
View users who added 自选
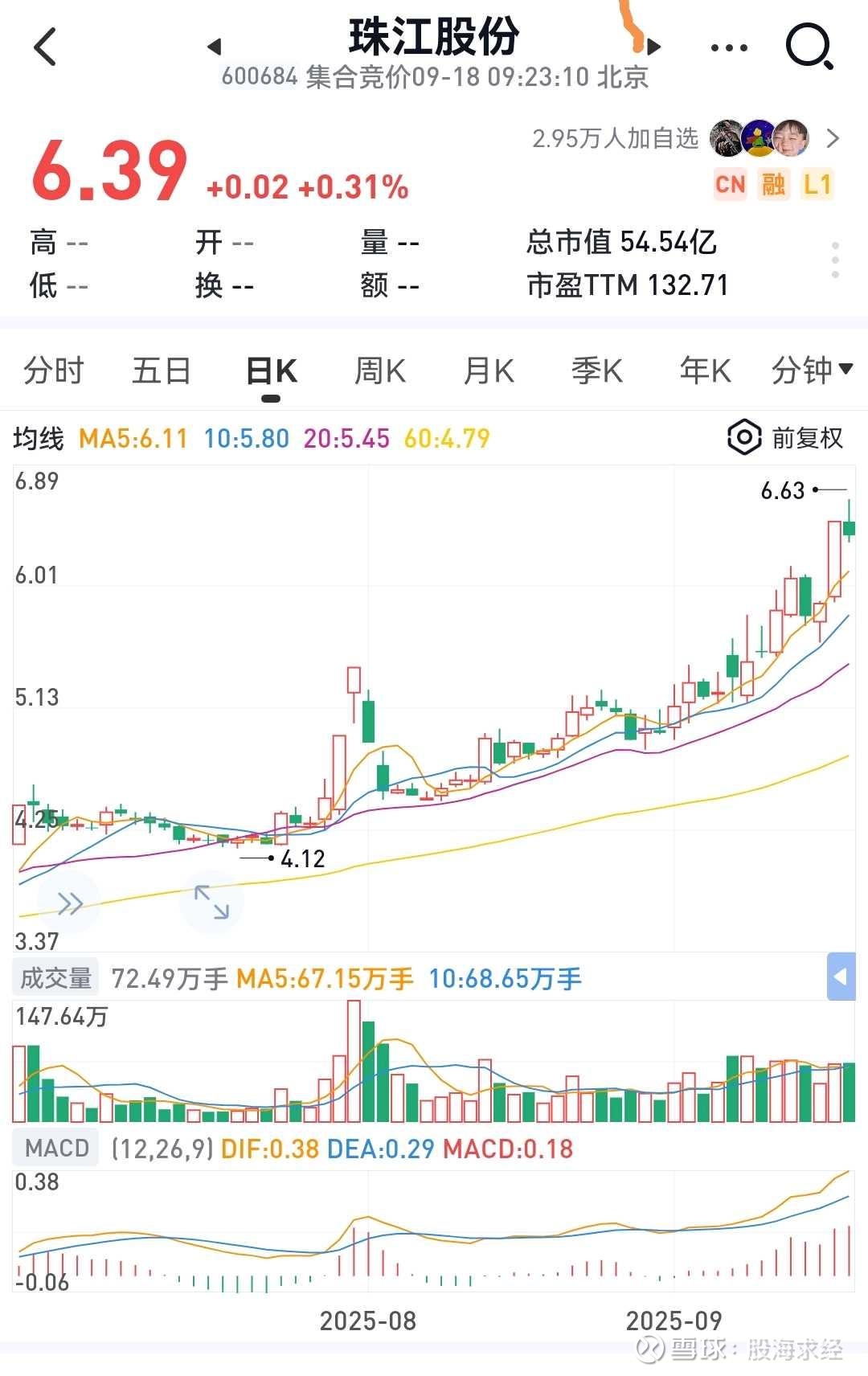click(x=833, y=139)
